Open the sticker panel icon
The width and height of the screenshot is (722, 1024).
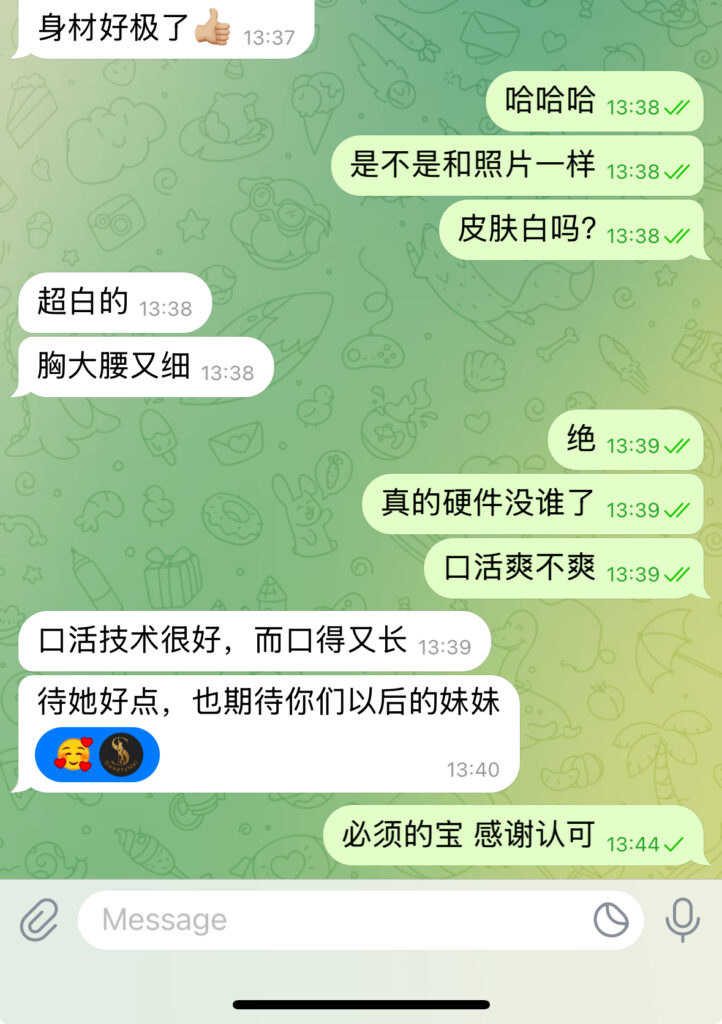point(611,920)
